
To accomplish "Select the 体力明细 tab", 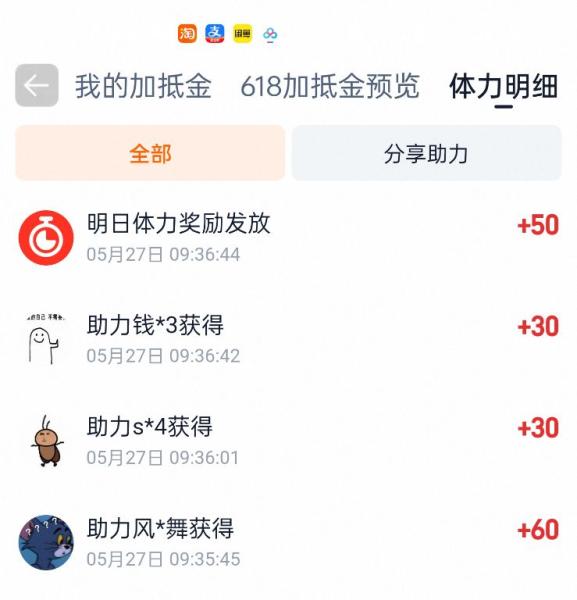I will [x=504, y=86].
